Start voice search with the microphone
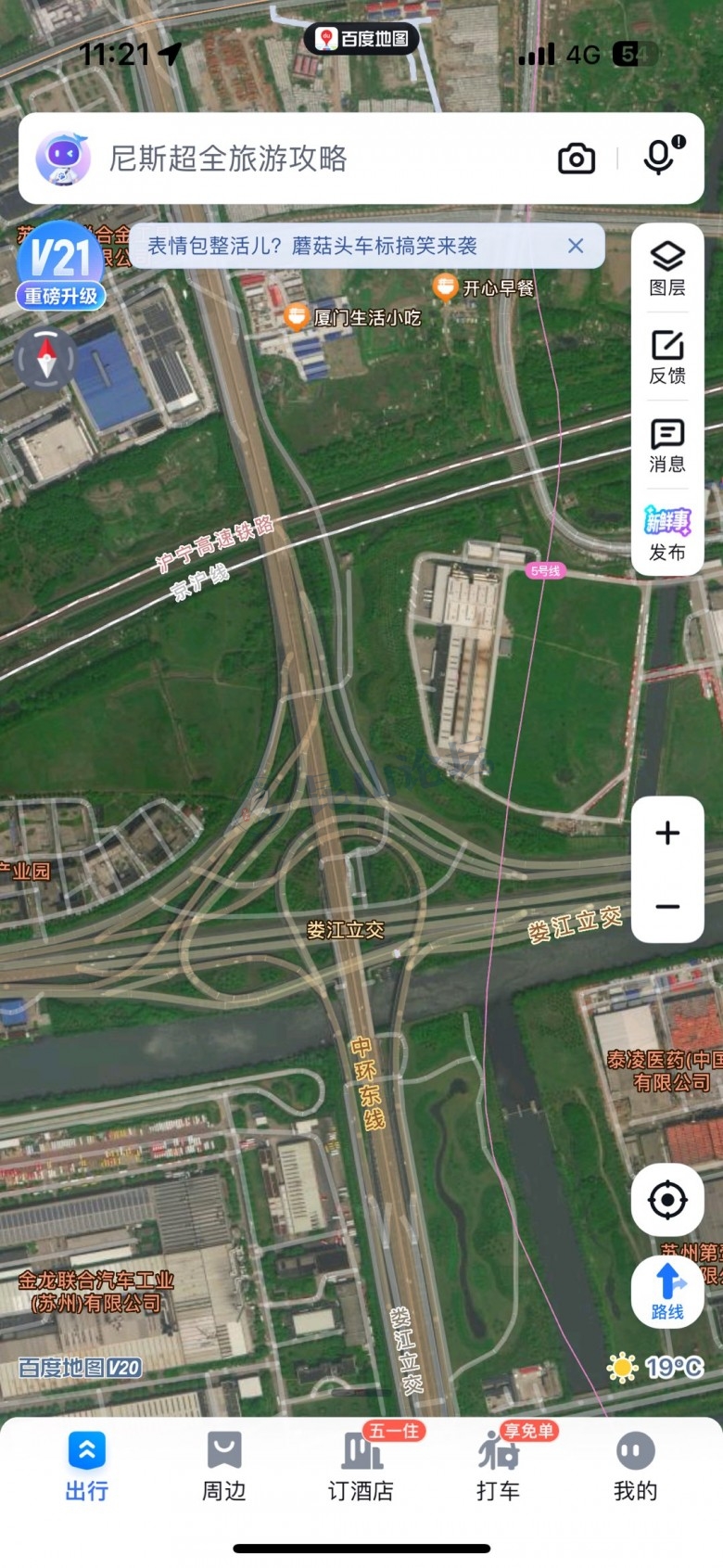Viewport: 723px width, 1568px height. tap(659, 158)
